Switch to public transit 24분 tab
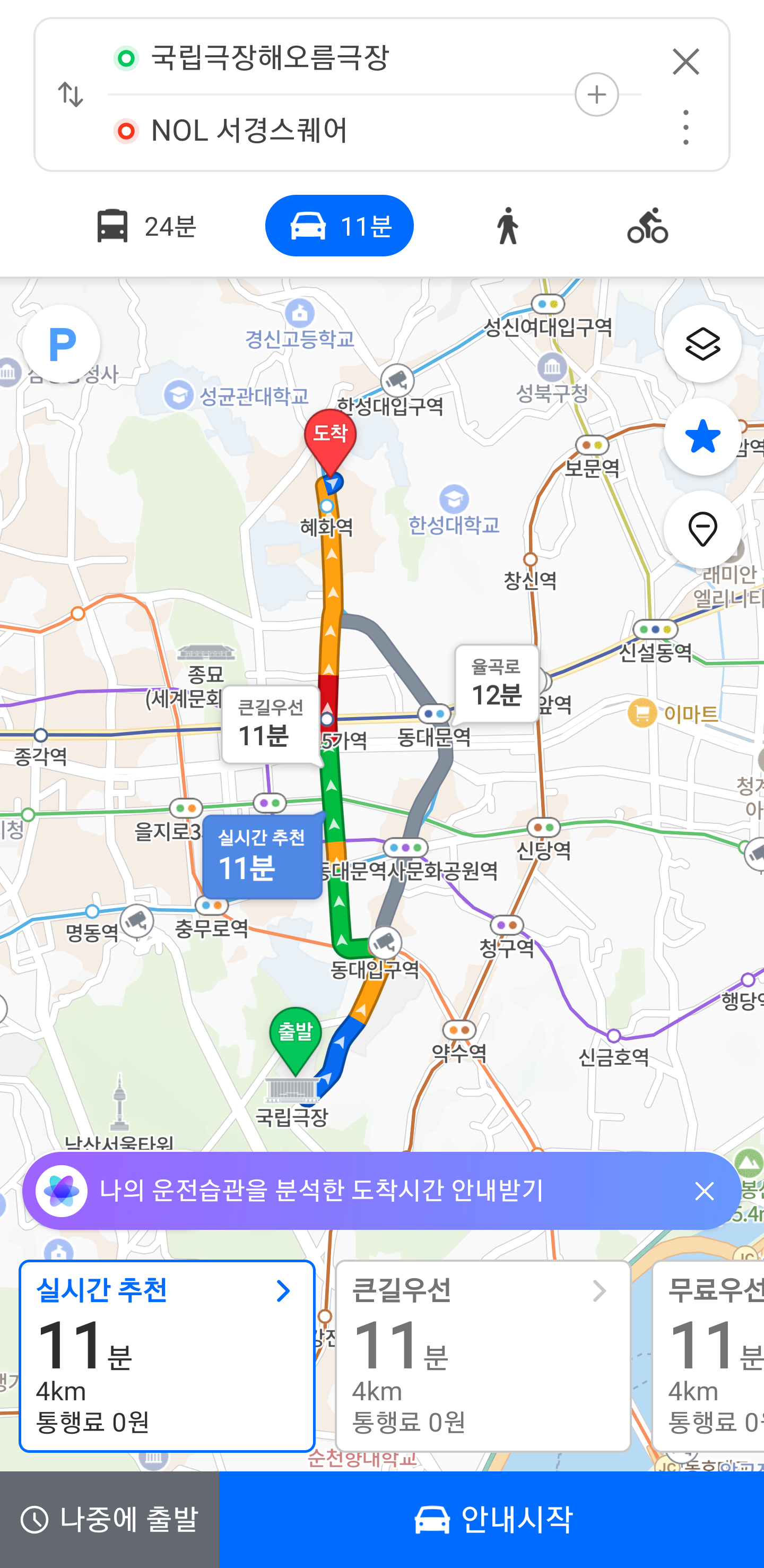Viewport: 764px width, 1568px height. coord(146,227)
